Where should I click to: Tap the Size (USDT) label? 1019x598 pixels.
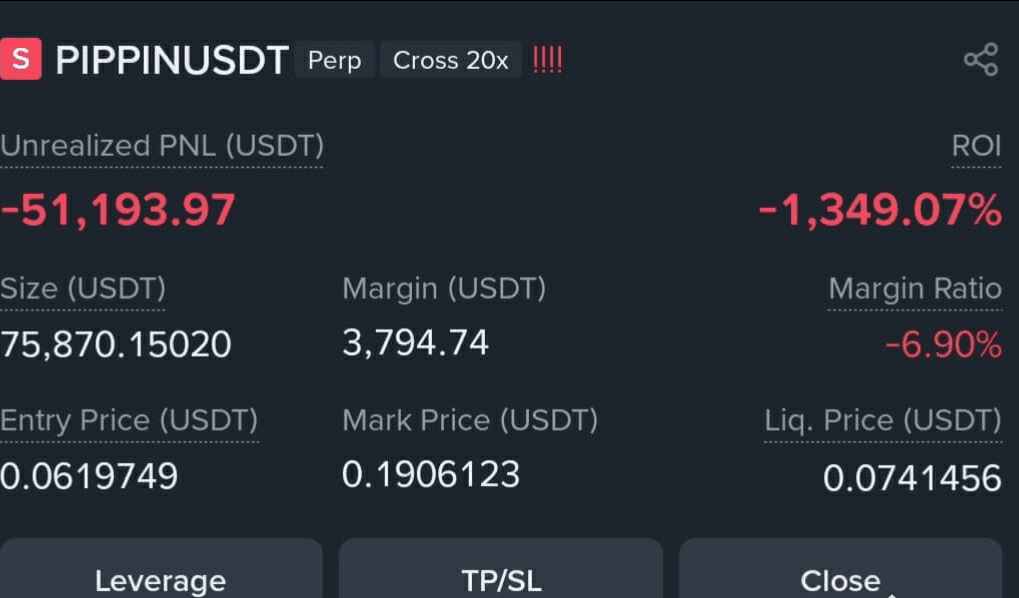[83, 289]
